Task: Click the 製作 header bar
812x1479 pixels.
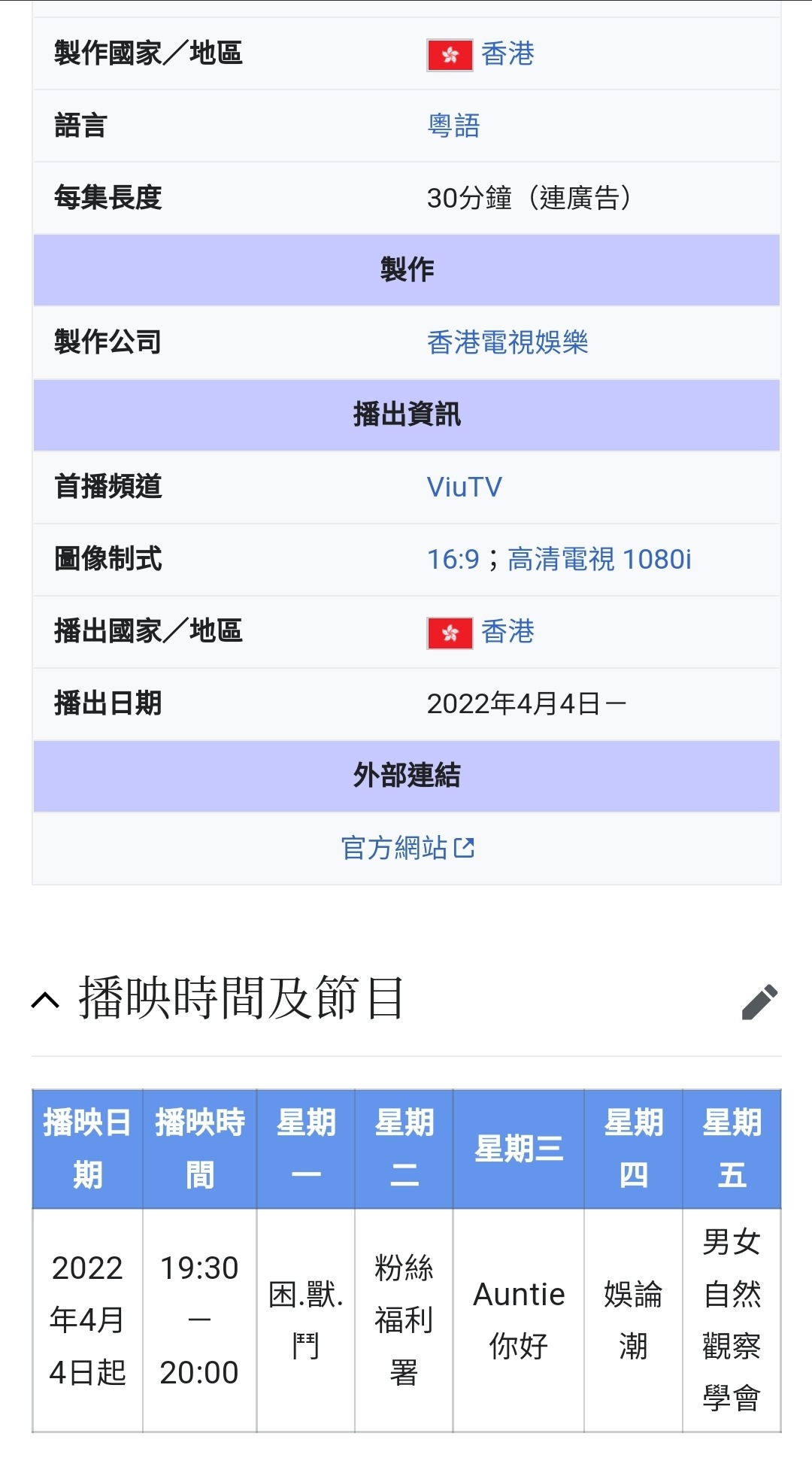Action: pyautogui.click(x=406, y=270)
